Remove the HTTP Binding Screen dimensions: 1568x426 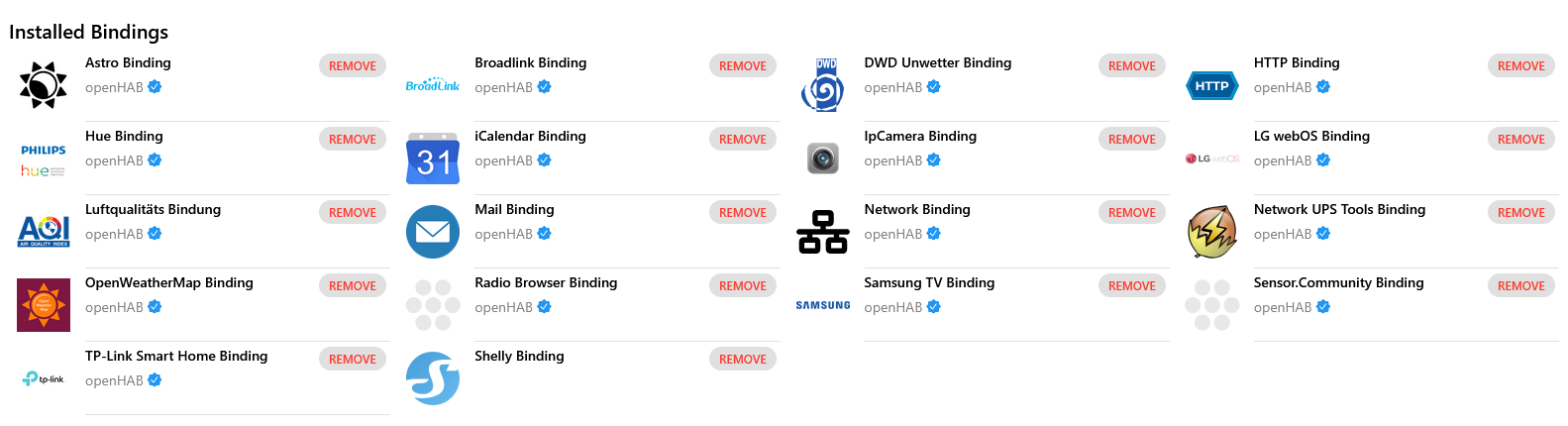pyautogui.click(x=1520, y=66)
